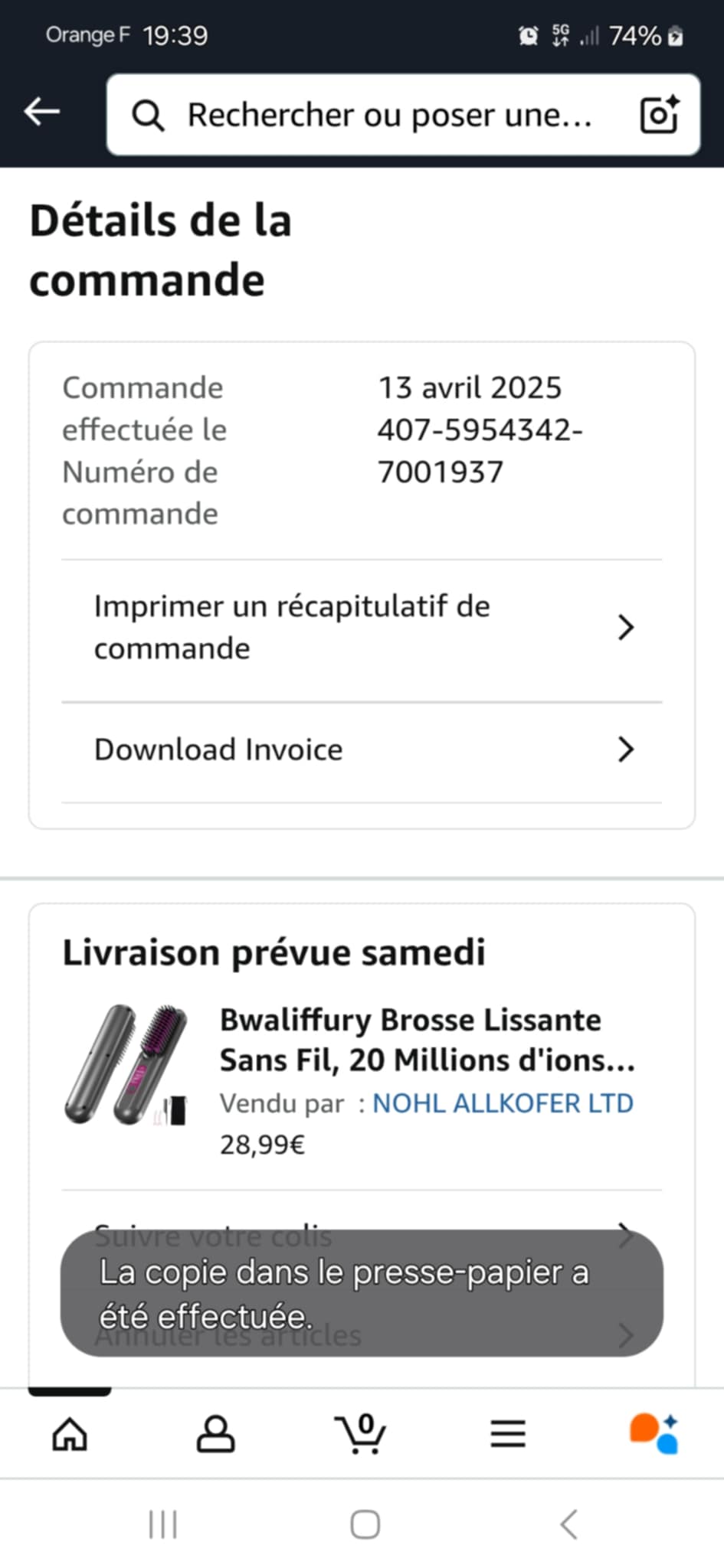The width and height of the screenshot is (724, 1568).
Task: Open the Download Invoice row
Action: (362, 750)
